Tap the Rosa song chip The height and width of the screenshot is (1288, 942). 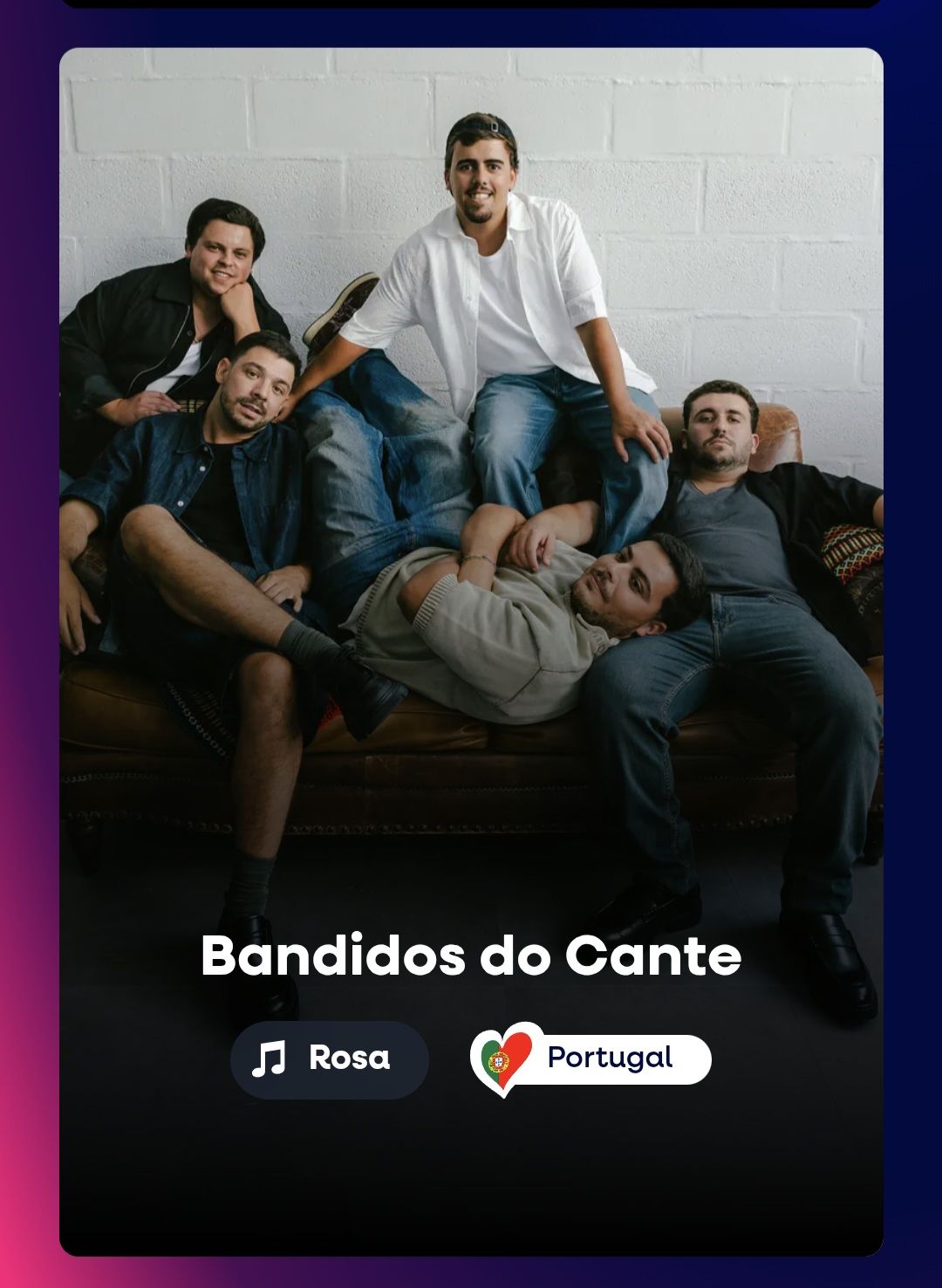pyautogui.click(x=330, y=1058)
